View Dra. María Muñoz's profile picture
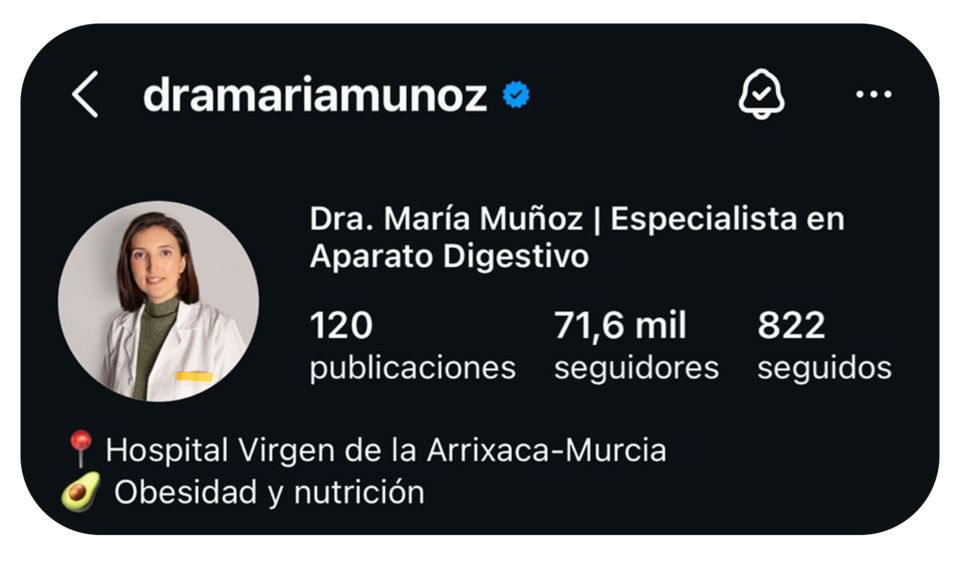This screenshot has height=562, width=960. pos(158,301)
